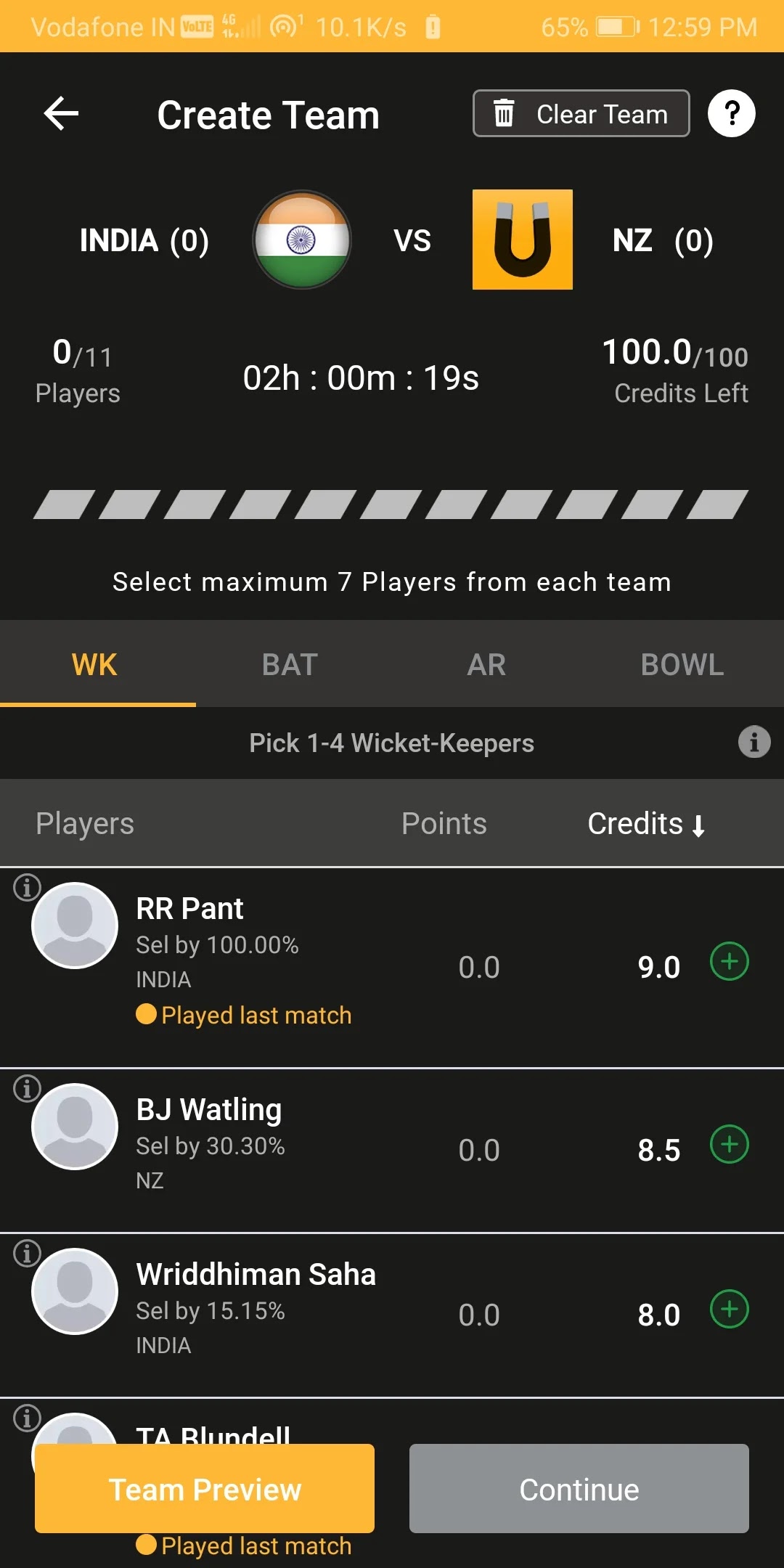Show player info for RR Pant
784x1568 pixels.
tap(27, 887)
